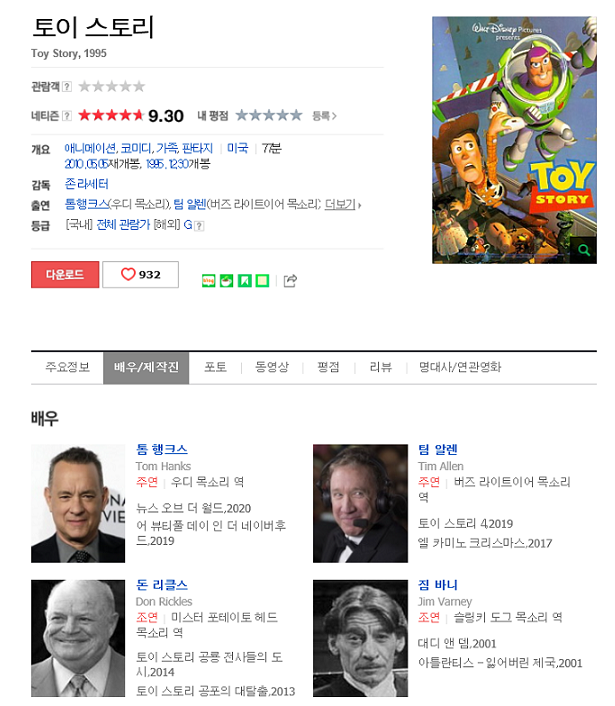Open director 존 래세터's page
Screen dimensions: 615x706
pyautogui.click(x=86, y=185)
